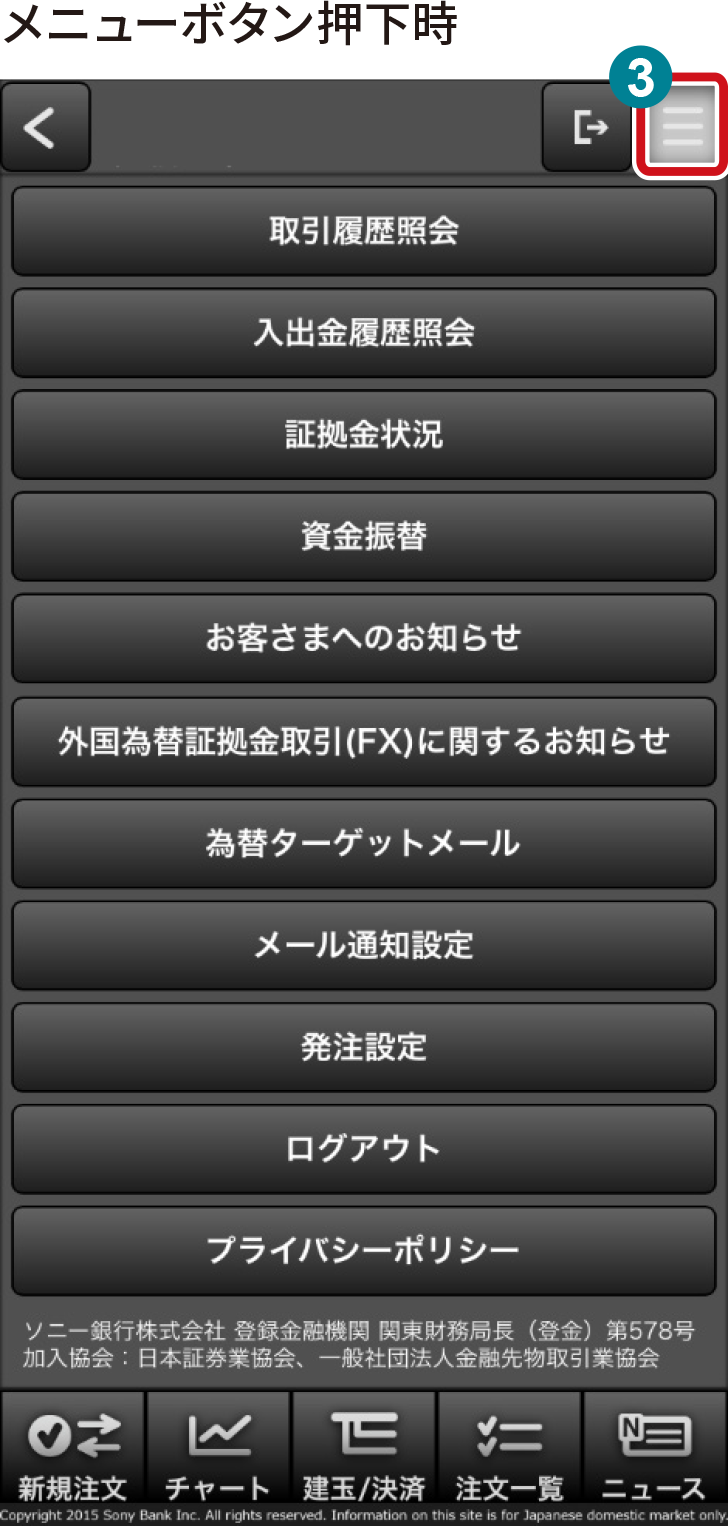Select 資金振替
The image size is (728, 1526).
(364, 537)
